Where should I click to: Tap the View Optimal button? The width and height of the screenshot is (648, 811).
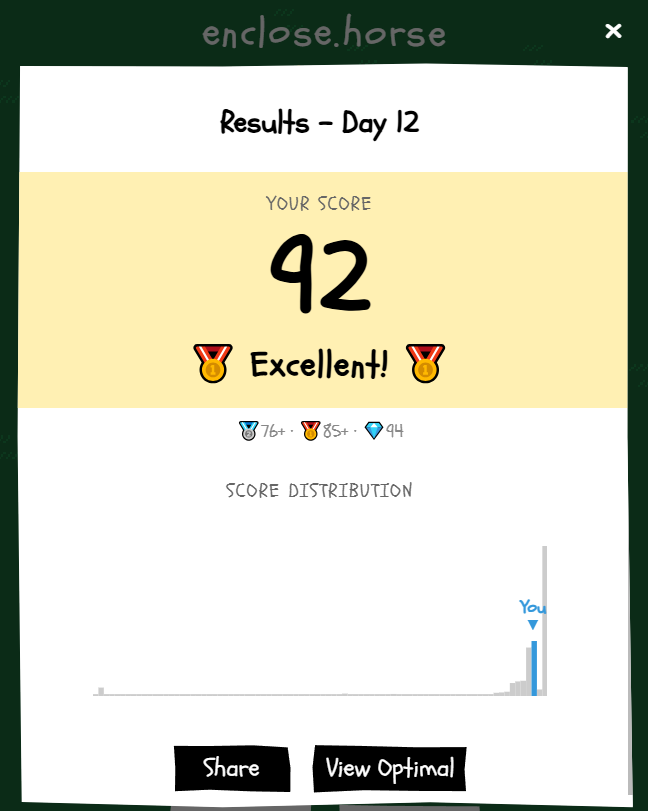[389, 768]
